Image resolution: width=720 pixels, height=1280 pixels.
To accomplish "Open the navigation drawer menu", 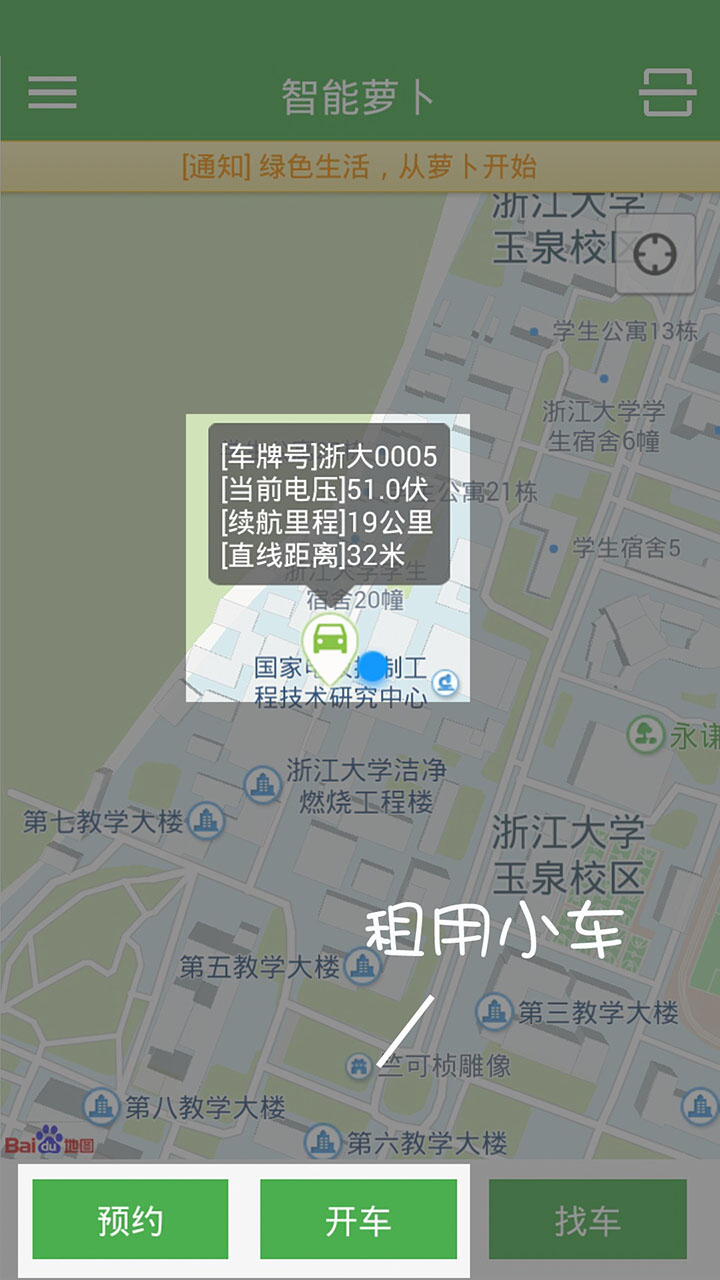I will coord(52,94).
